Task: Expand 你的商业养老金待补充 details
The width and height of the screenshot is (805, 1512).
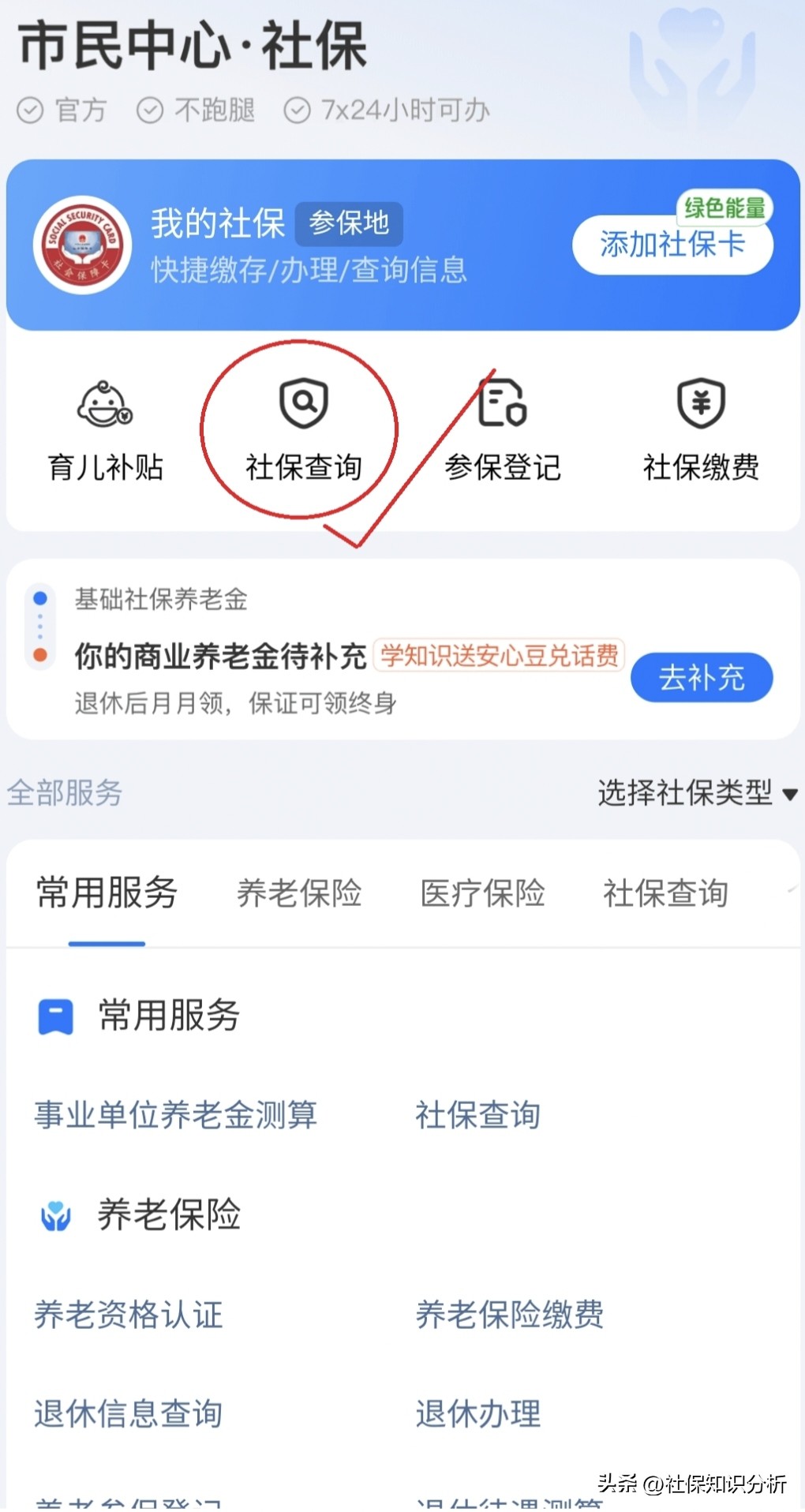Action: coord(221,654)
